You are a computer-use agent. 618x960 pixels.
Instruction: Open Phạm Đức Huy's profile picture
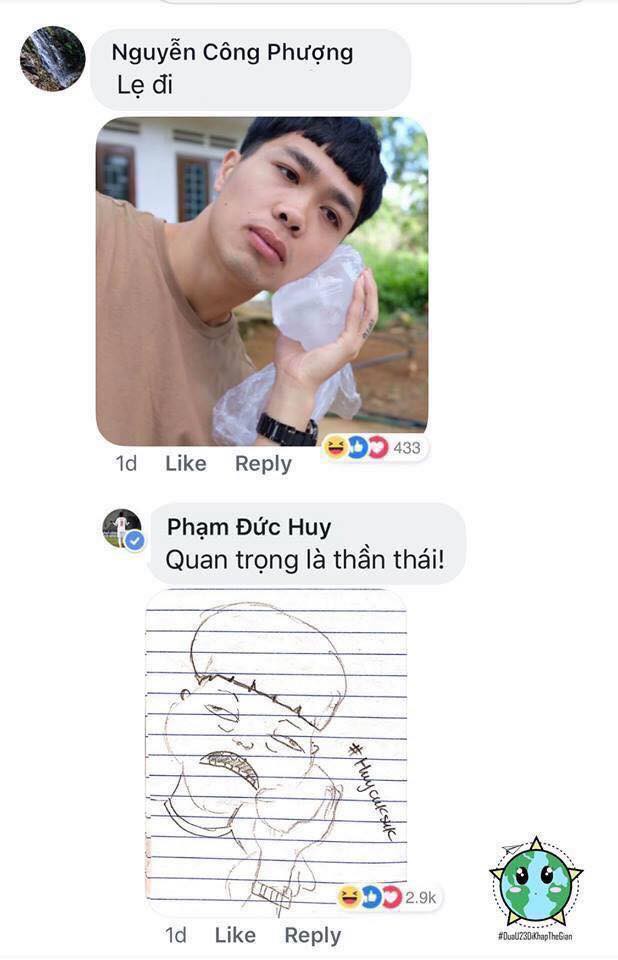(122, 529)
